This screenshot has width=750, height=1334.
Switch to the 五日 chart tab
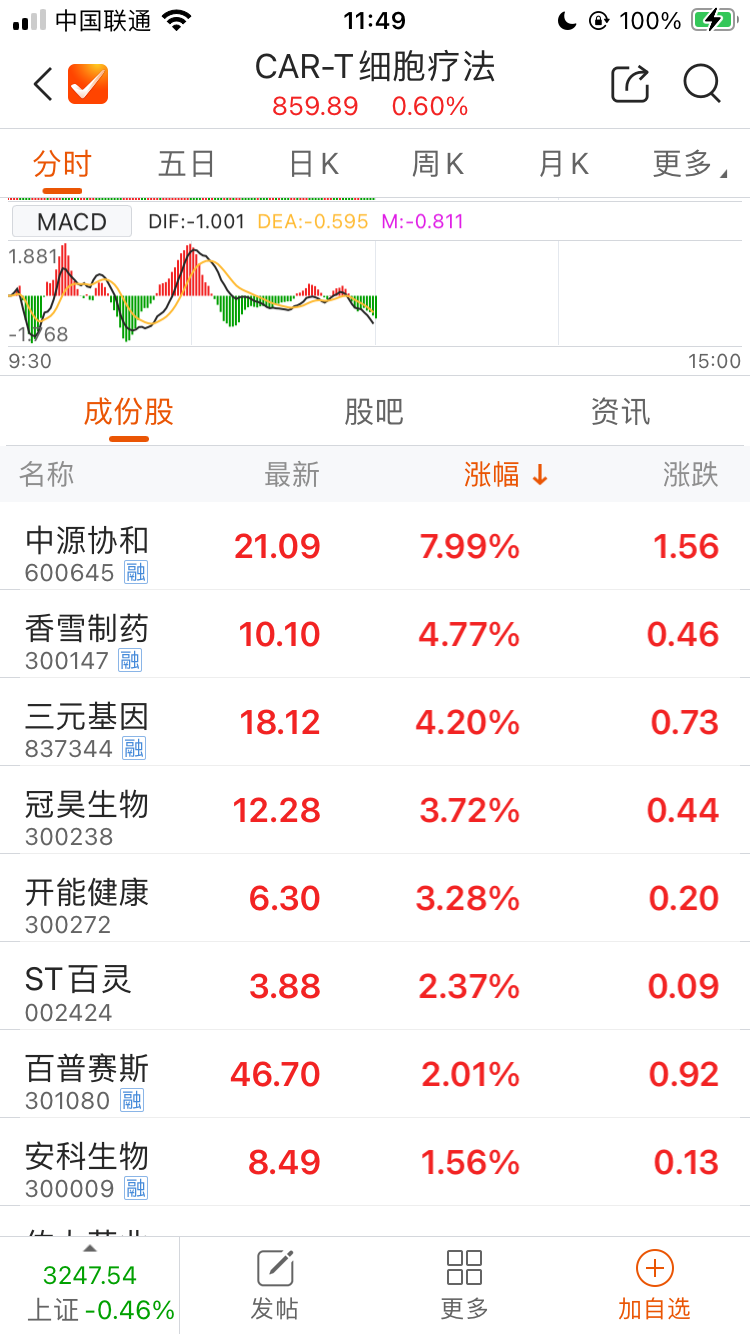[186, 164]
